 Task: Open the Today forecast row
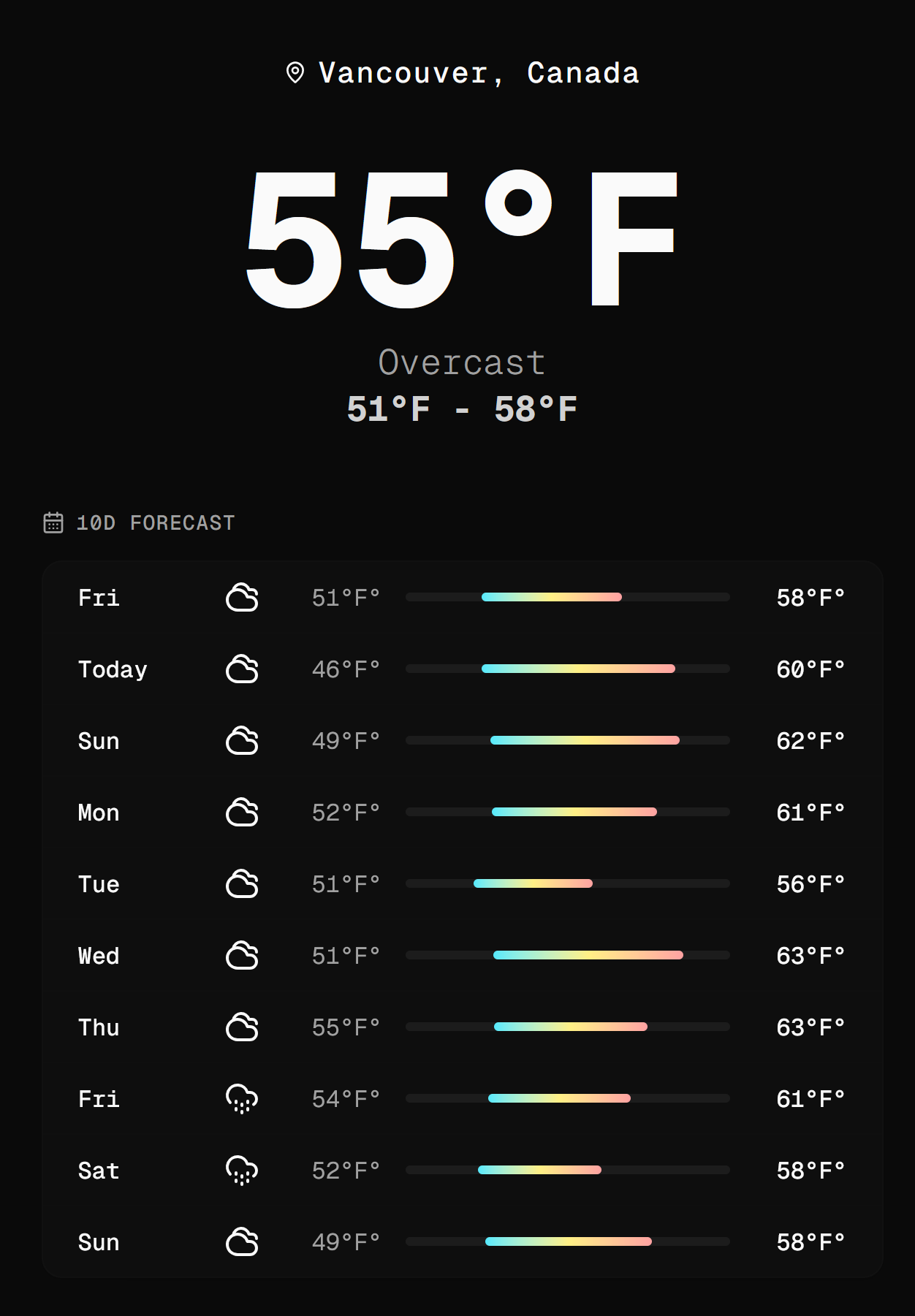pos(462,669)
